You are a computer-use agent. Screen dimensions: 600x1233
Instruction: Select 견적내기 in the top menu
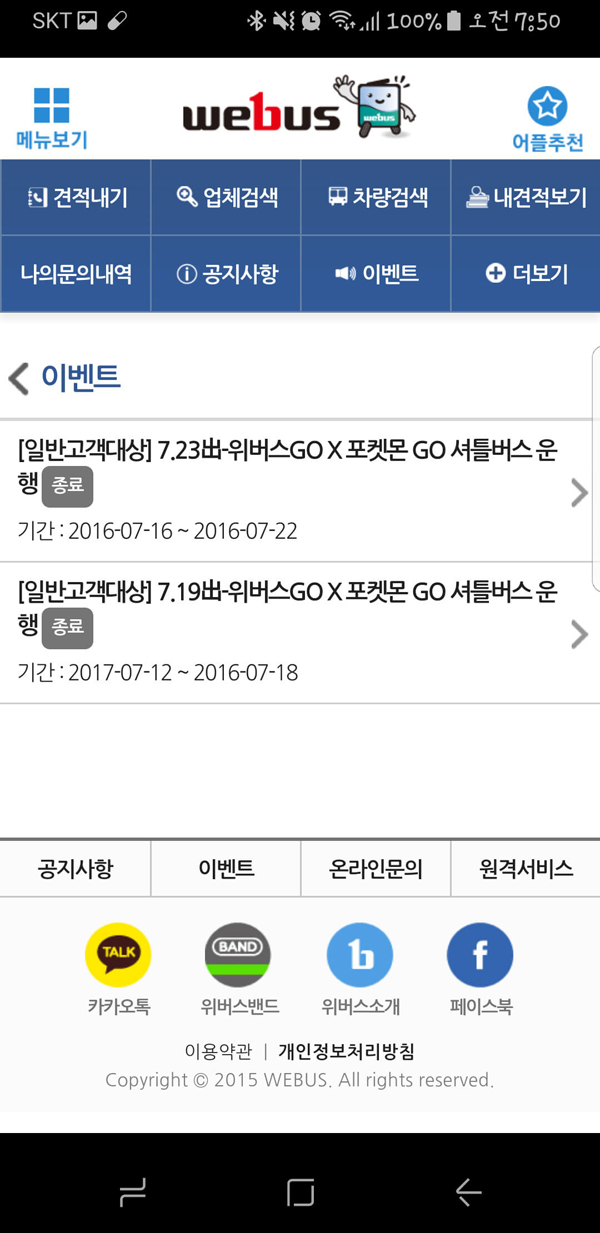(76, 197)
